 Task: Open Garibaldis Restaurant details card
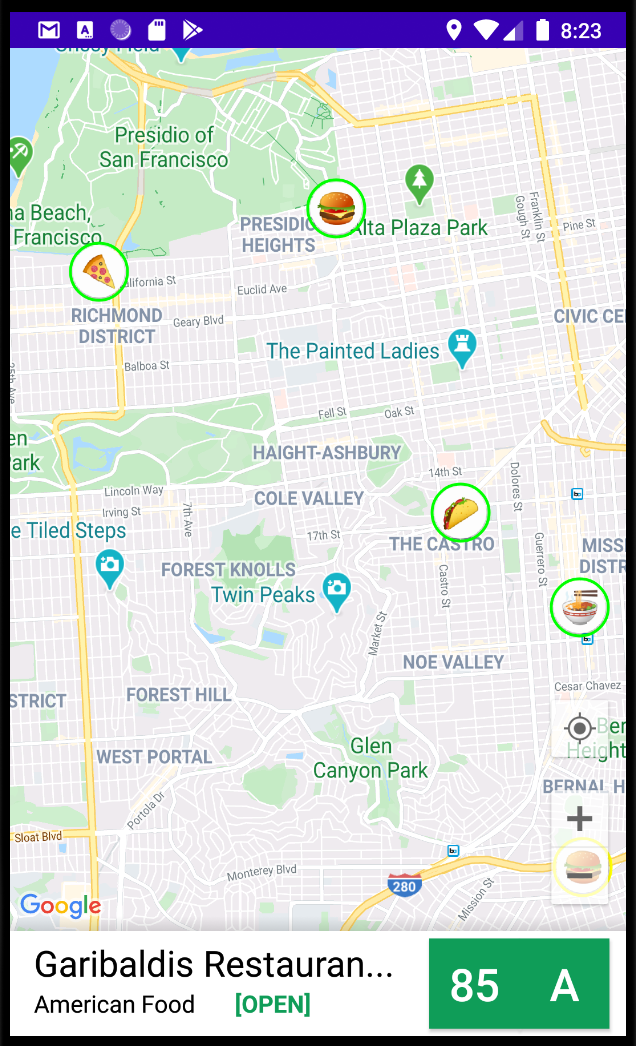[x=318, y=983]
